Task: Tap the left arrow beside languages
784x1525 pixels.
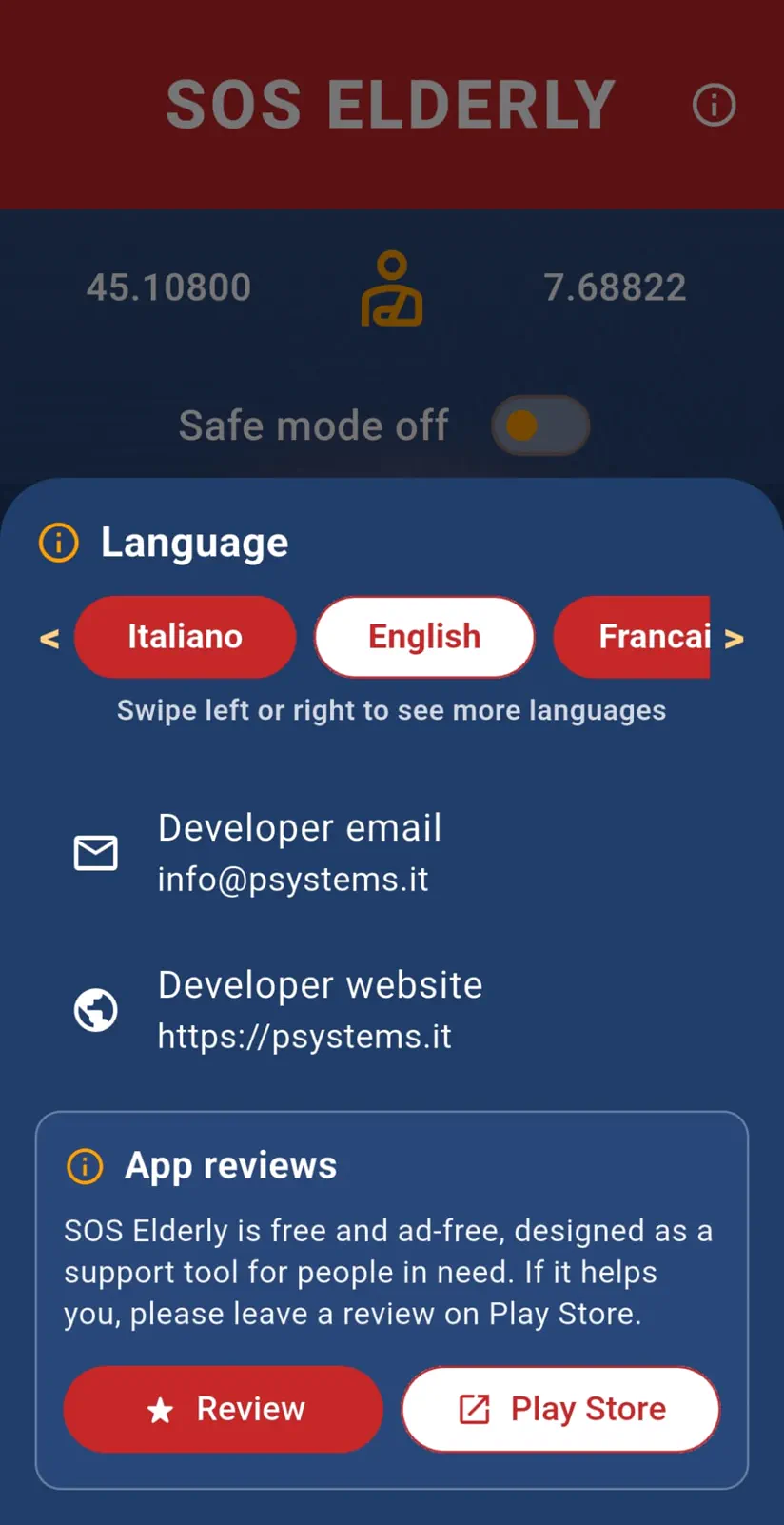Action: coord(49,639)
